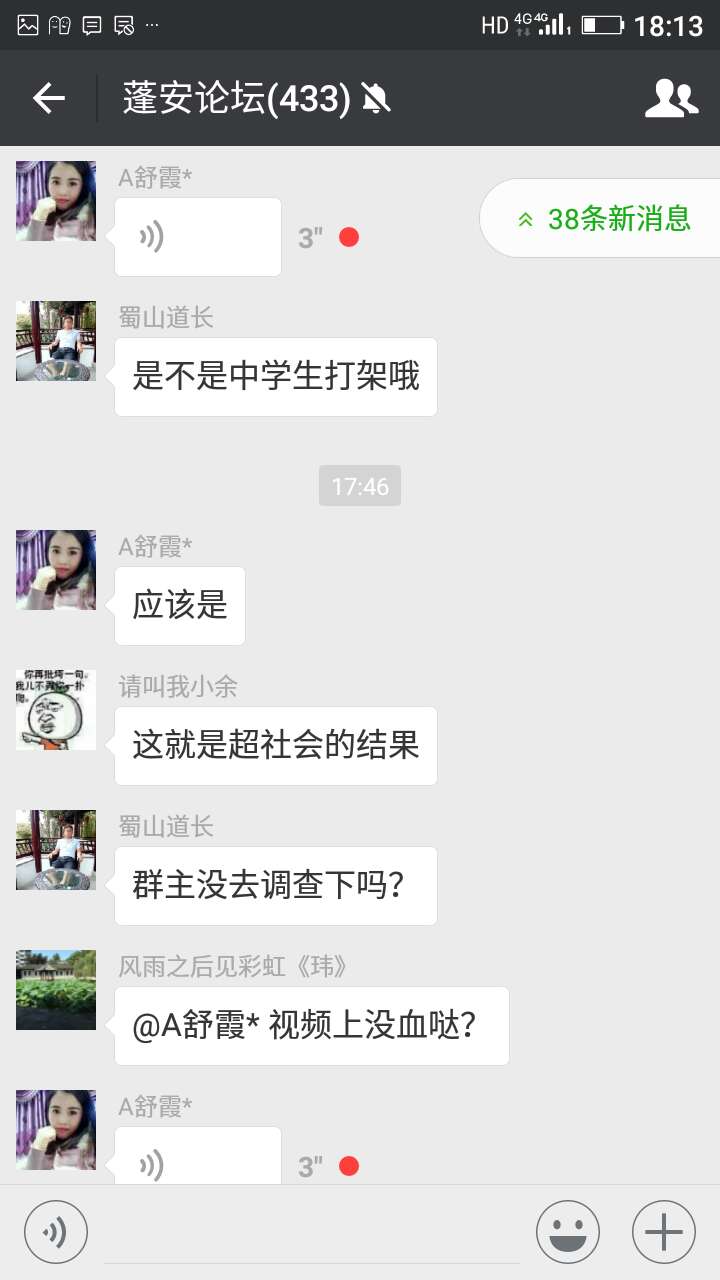The height and width of the screenshot is (1280, 720).
Task: Open 请叫我小余's avatar profile
Action: (x=56, y=710)
